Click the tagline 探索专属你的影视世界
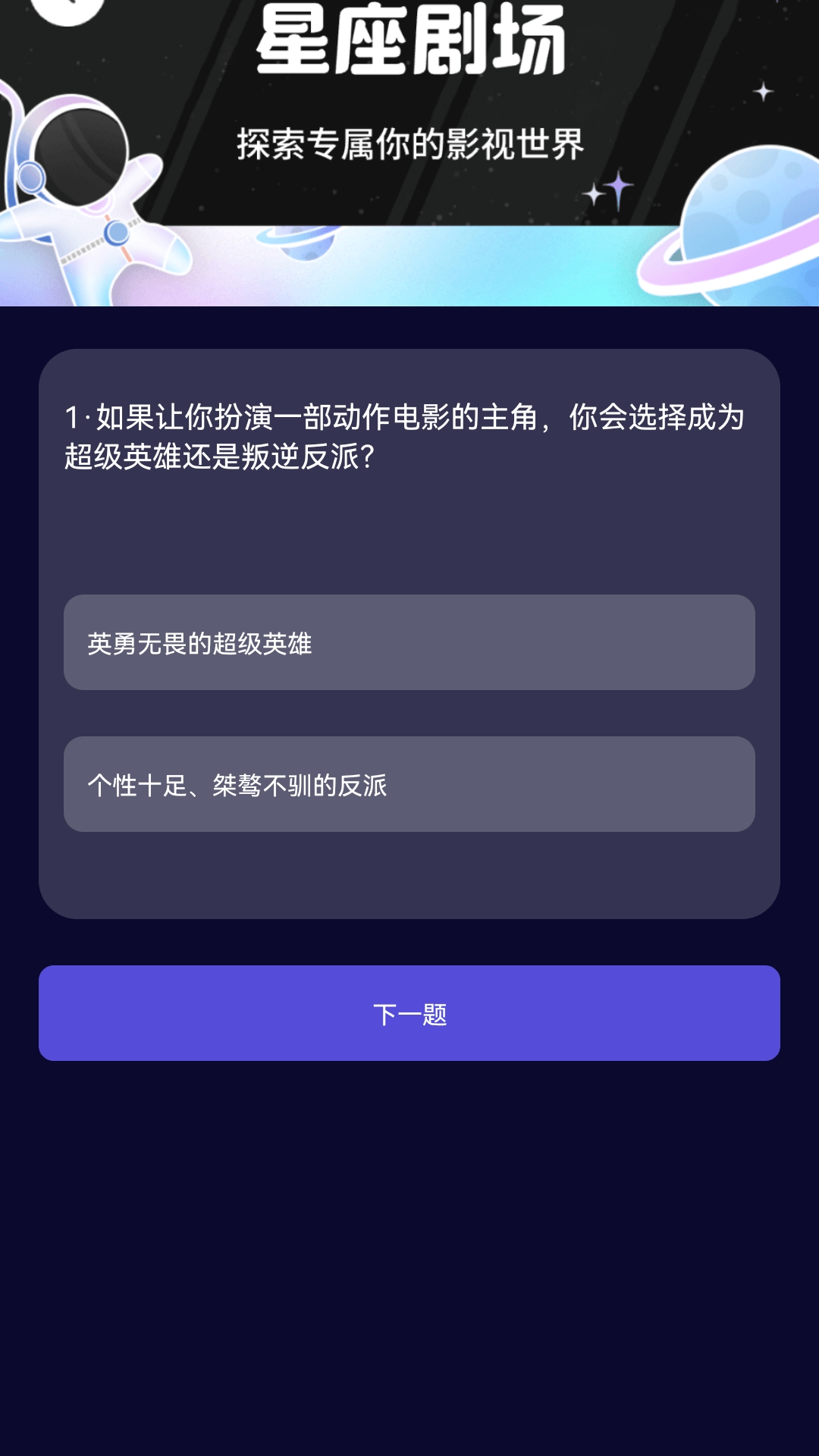 (x=409, y=140)
